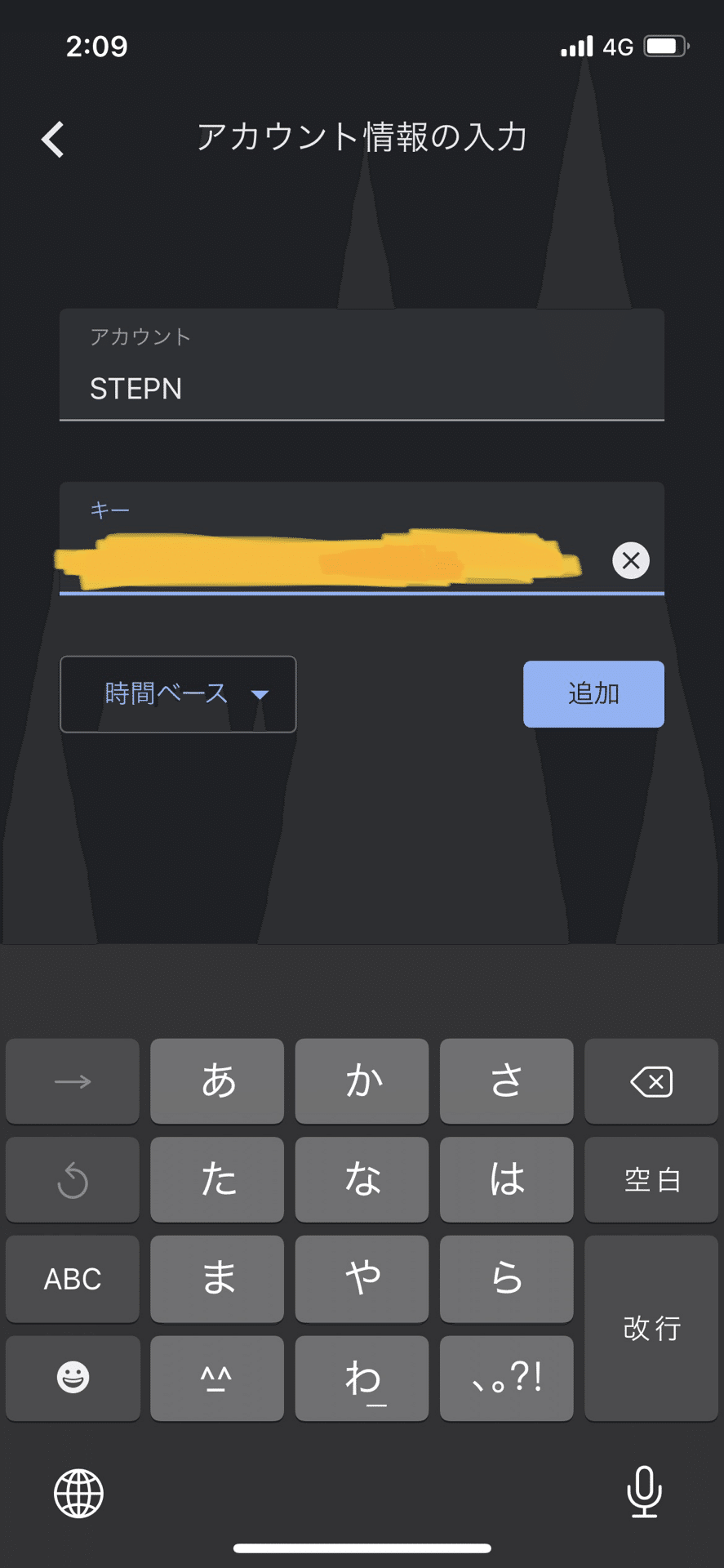This screenshot has height=1568, width=724.
Task: Open the emoji keyboard
Action: (x=73, y=1378)
